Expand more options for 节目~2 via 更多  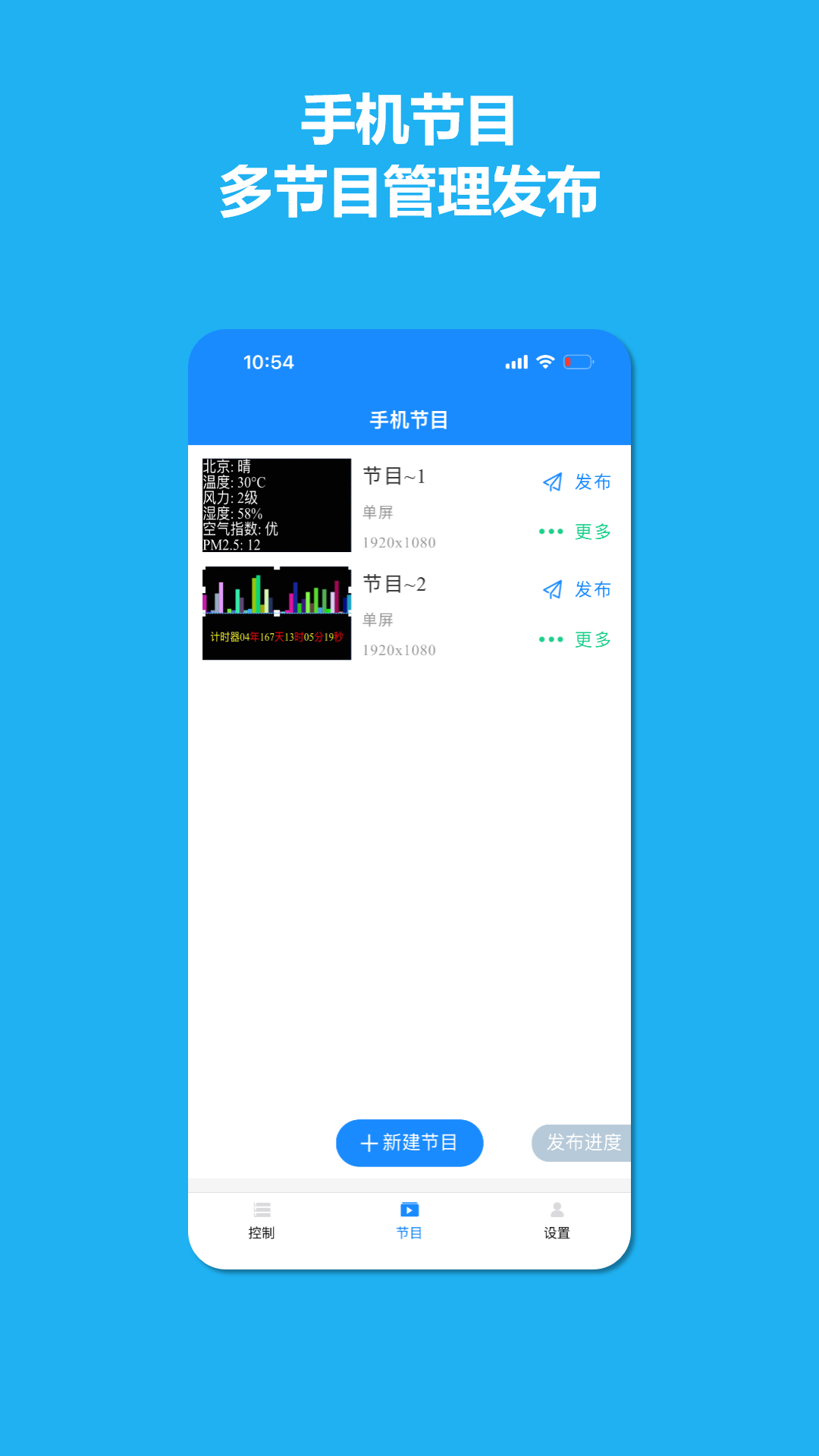click(x=593, y=639)
